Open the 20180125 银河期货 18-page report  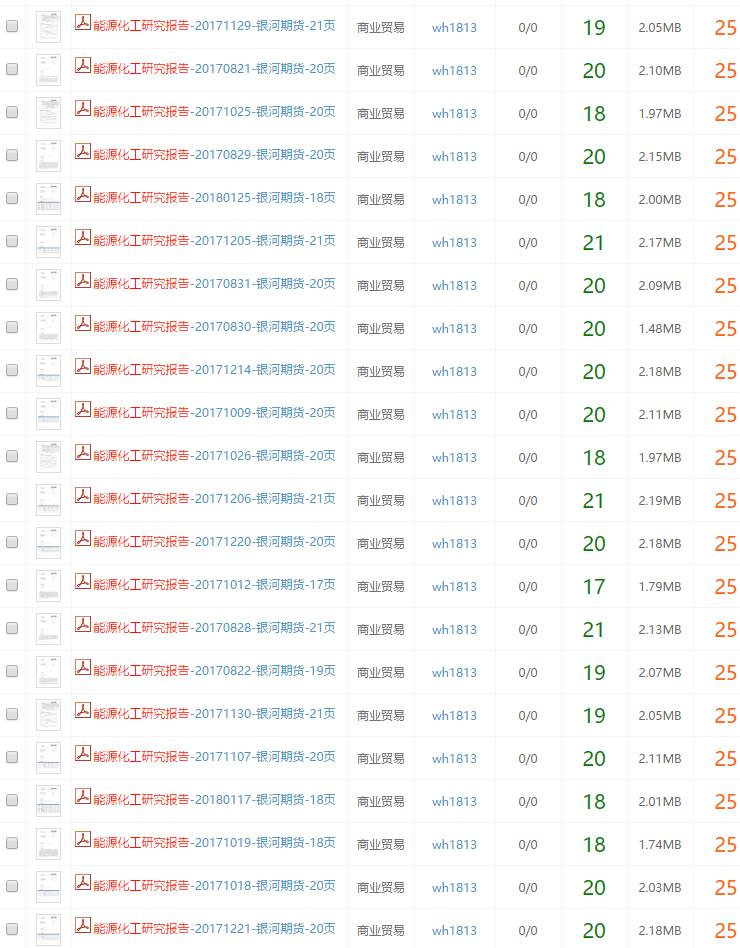(214, 199)
